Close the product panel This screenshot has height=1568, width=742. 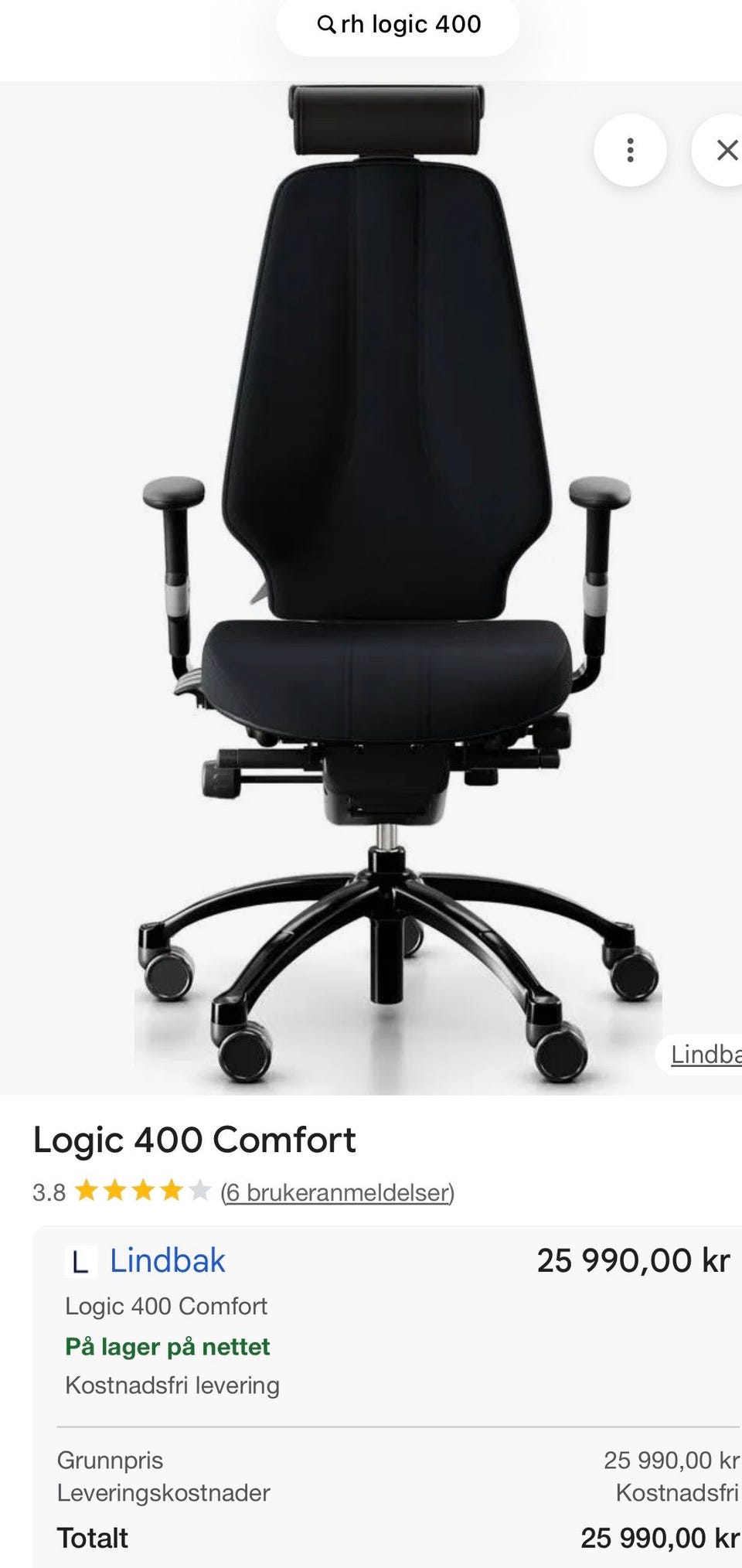726,150
